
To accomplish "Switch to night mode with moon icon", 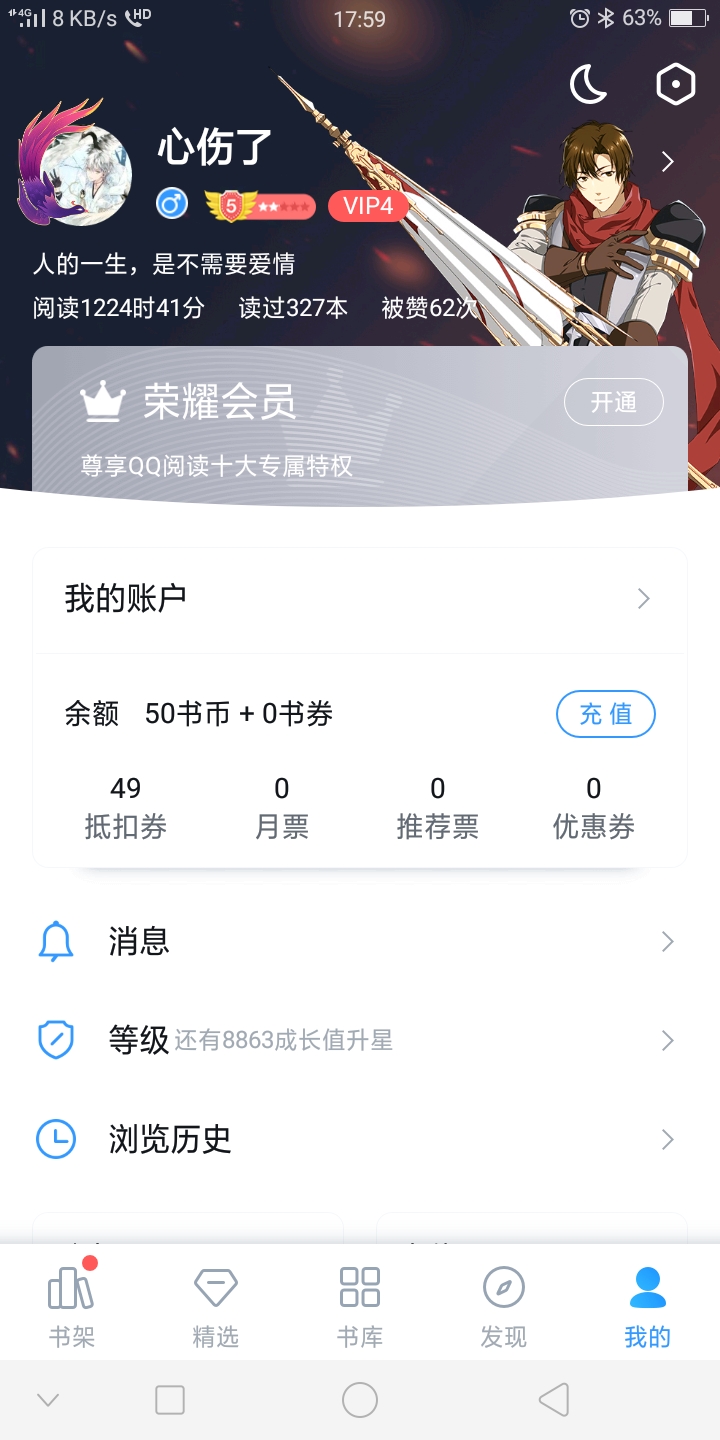I will click(x=588, y=85).
